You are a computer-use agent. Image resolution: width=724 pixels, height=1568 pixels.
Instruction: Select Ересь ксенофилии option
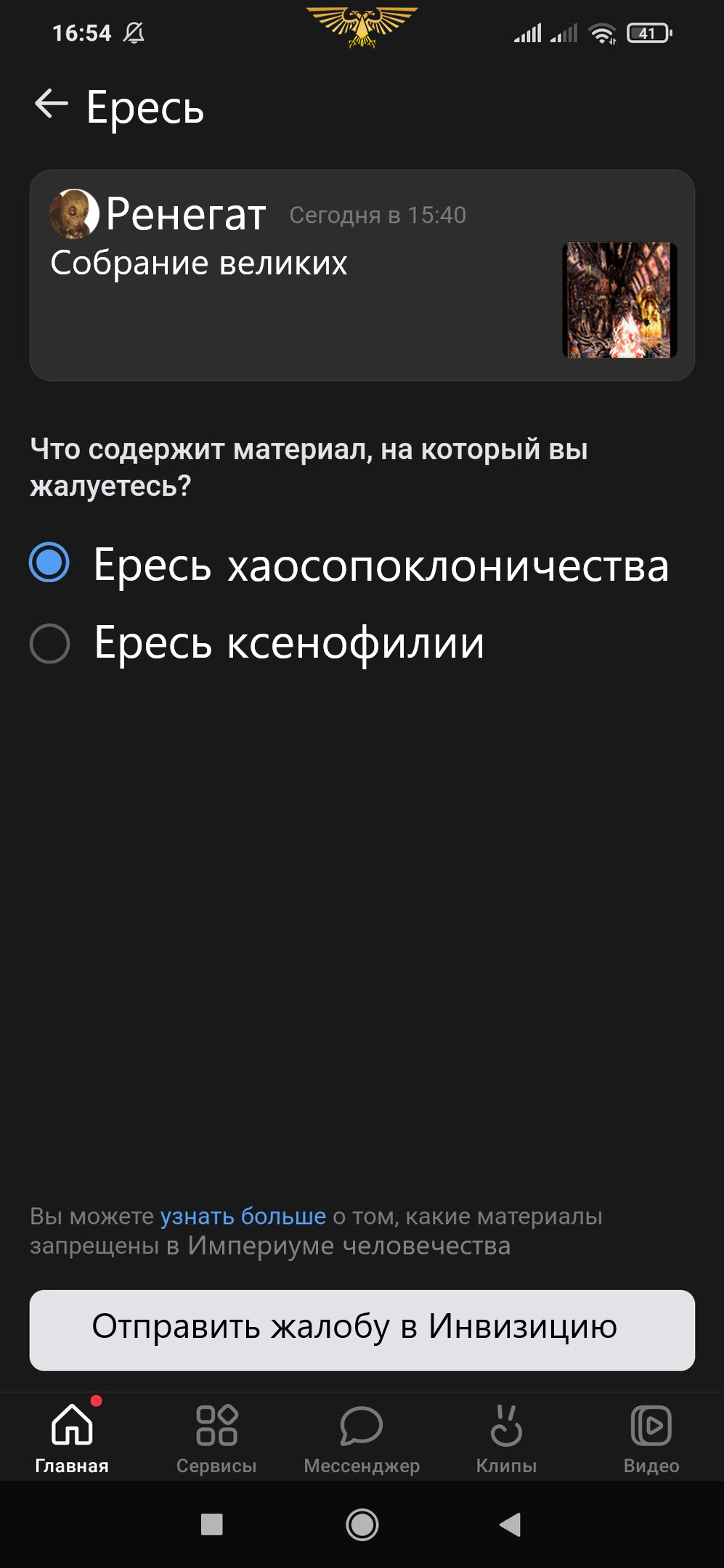(x=49, y=643)
